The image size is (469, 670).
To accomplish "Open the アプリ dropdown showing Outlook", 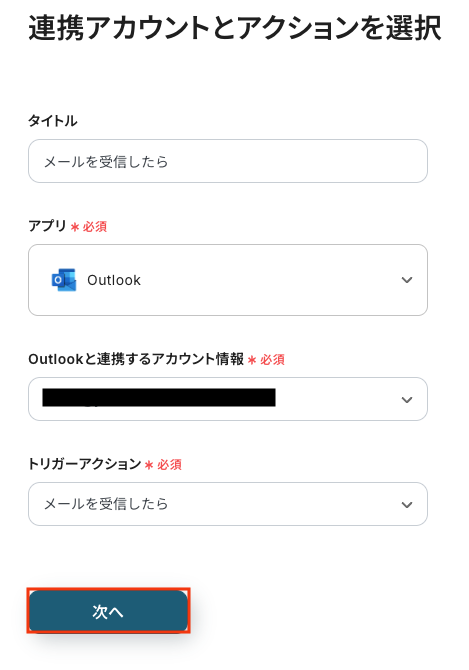I will (228, 280).
